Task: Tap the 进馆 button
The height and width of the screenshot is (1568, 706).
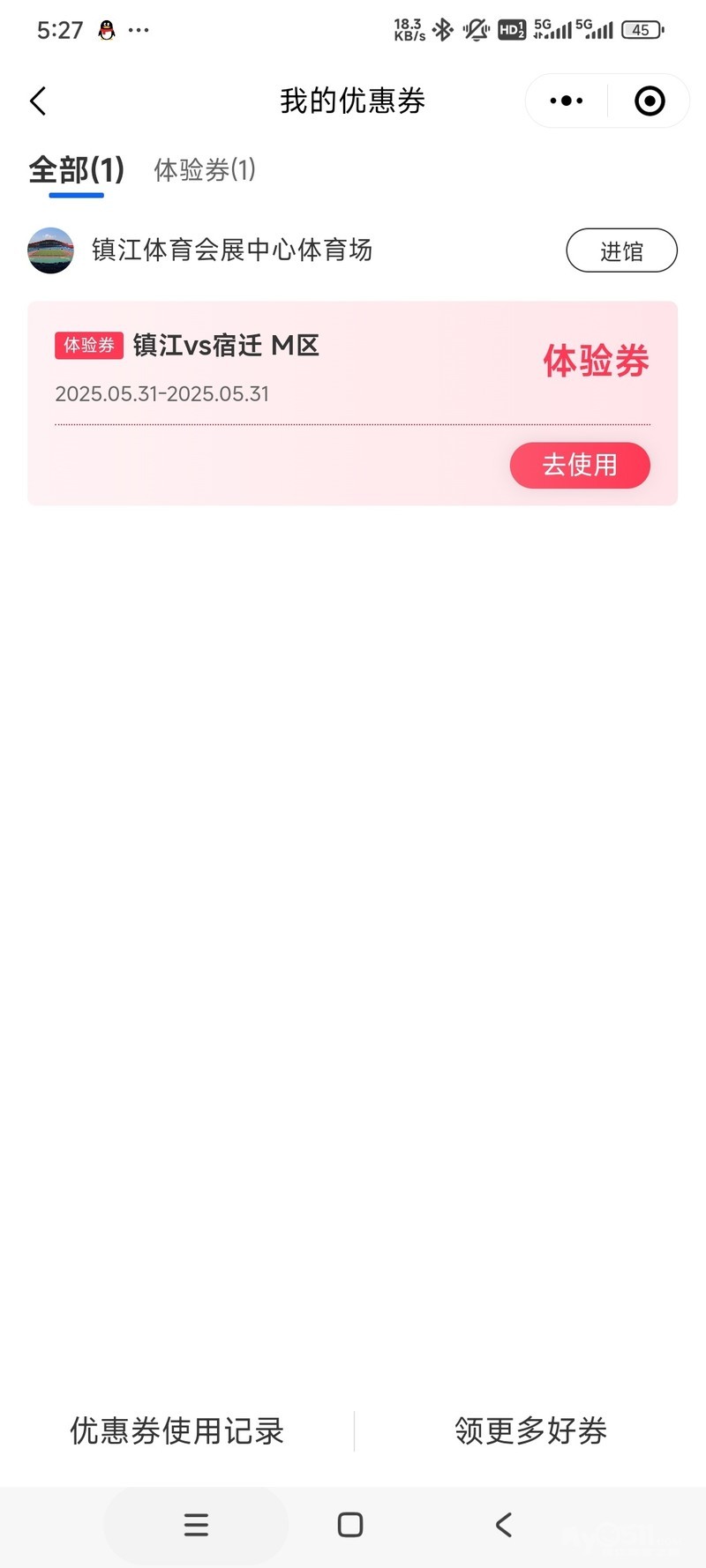Action: point(621,251)
